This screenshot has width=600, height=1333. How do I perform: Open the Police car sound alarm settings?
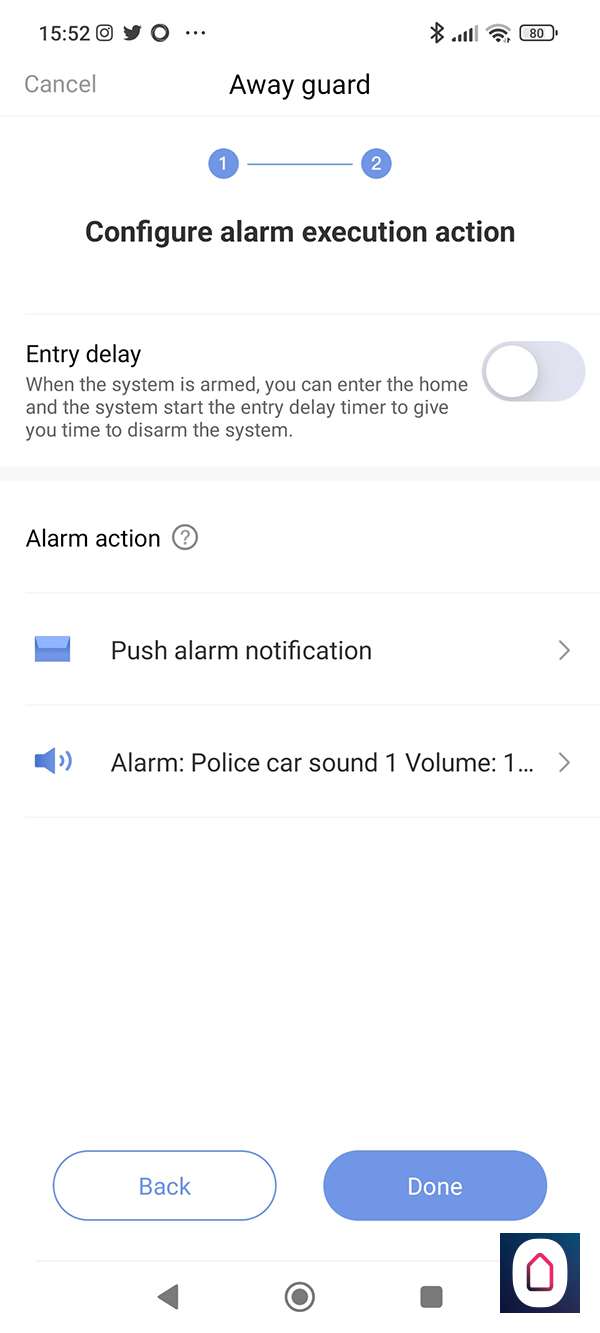(300, 762)
